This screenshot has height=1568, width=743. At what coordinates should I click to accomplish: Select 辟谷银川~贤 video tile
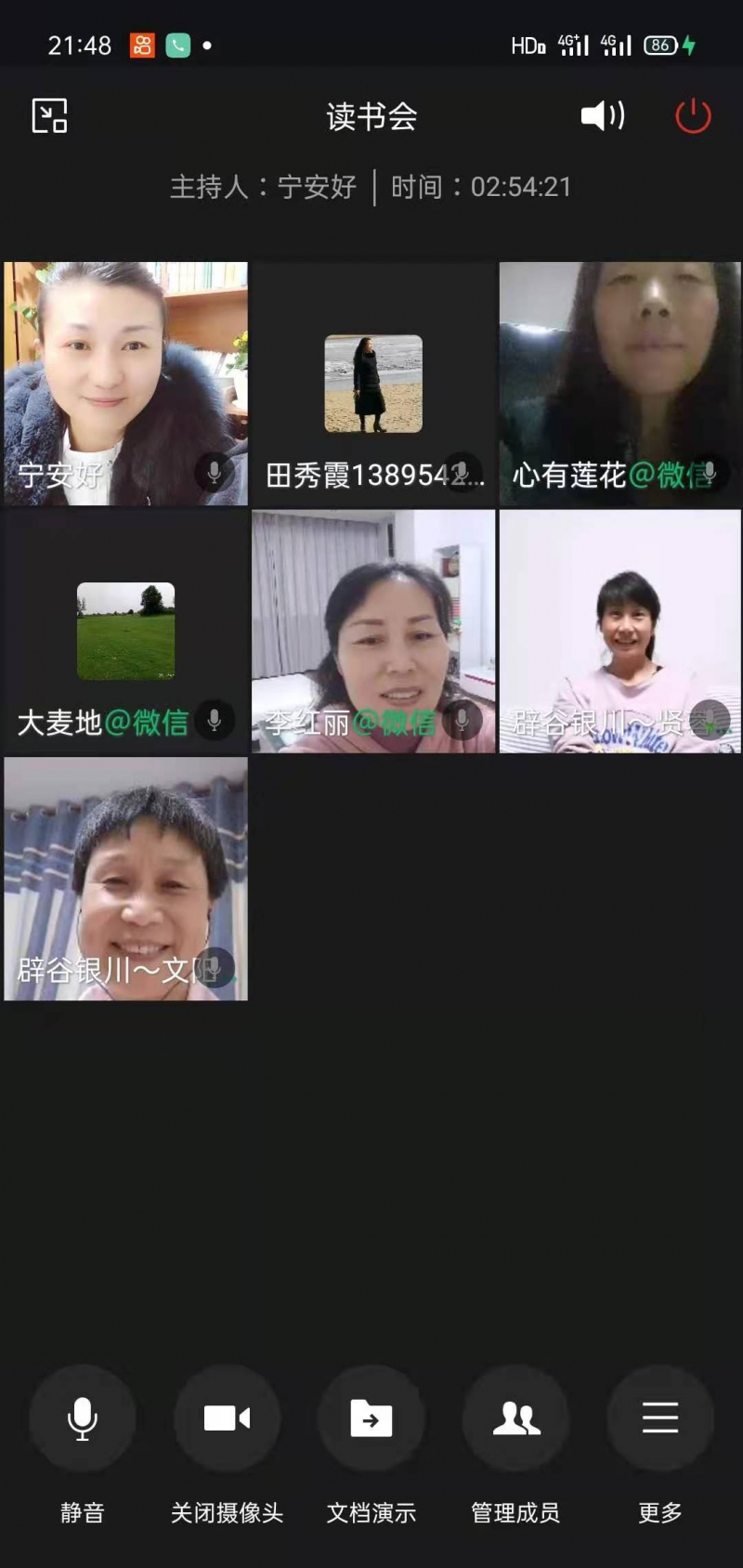click(619, 631)
